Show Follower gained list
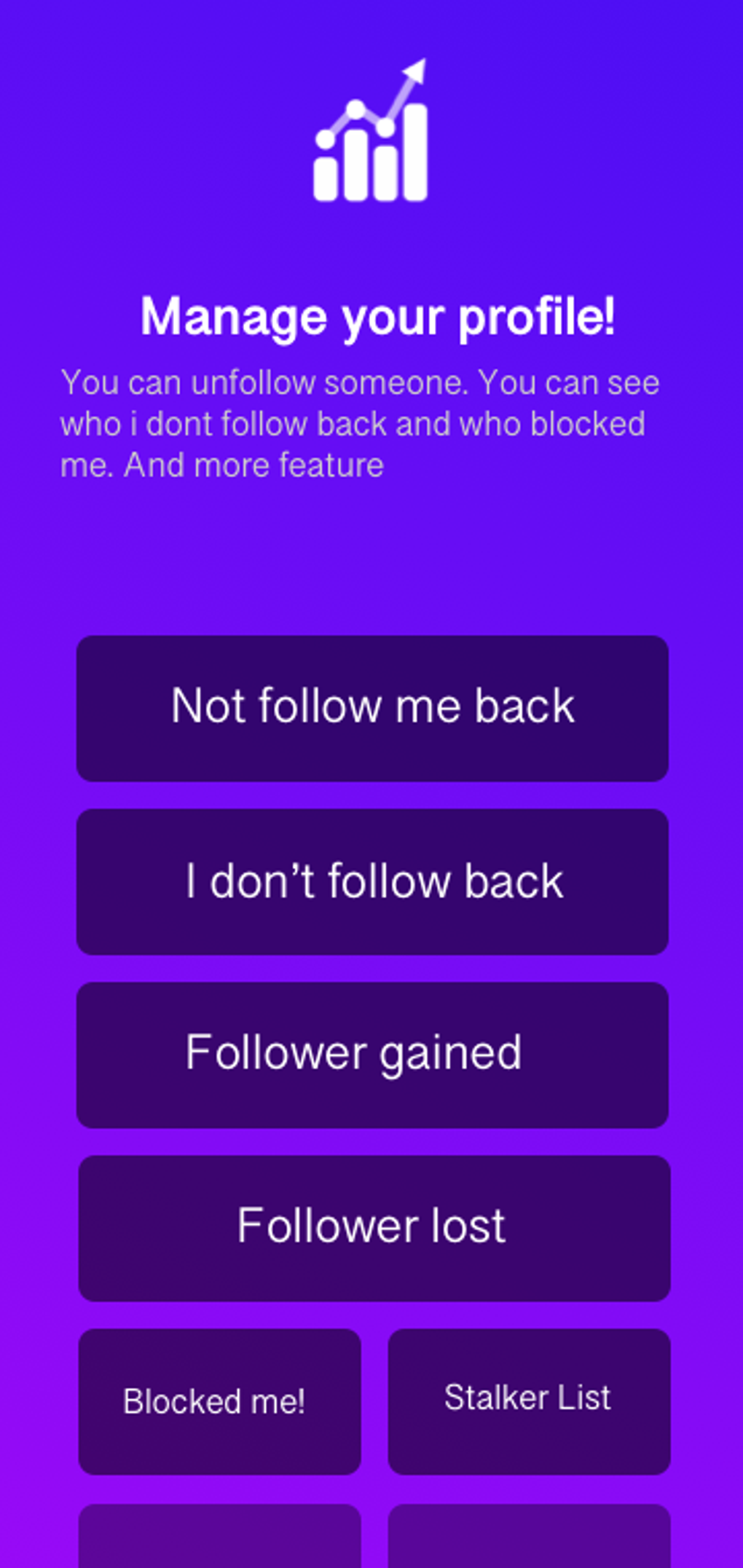This screenshot has width=743, height=1568. point(372,1055)
